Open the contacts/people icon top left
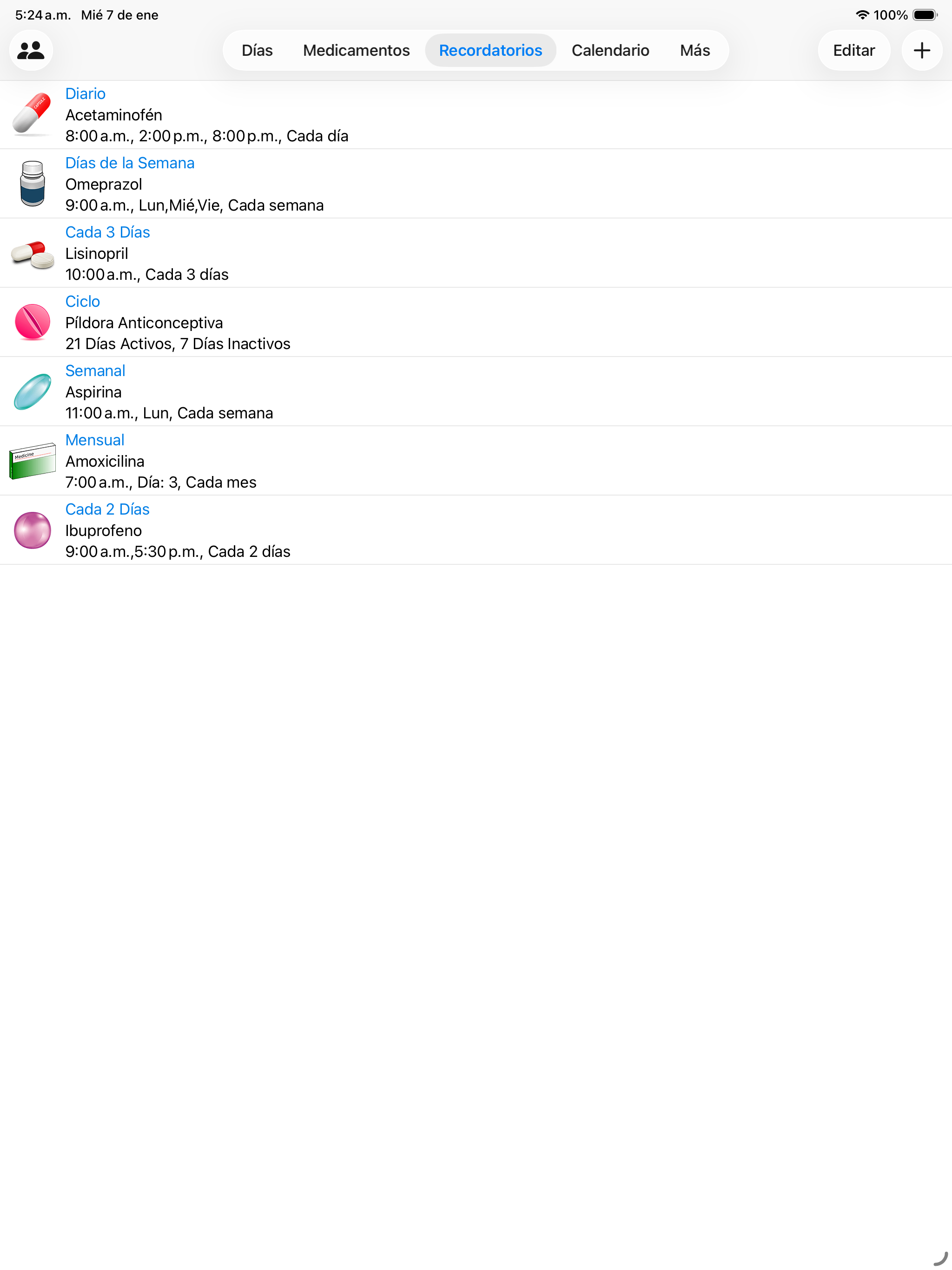 [x=31, y=50]
